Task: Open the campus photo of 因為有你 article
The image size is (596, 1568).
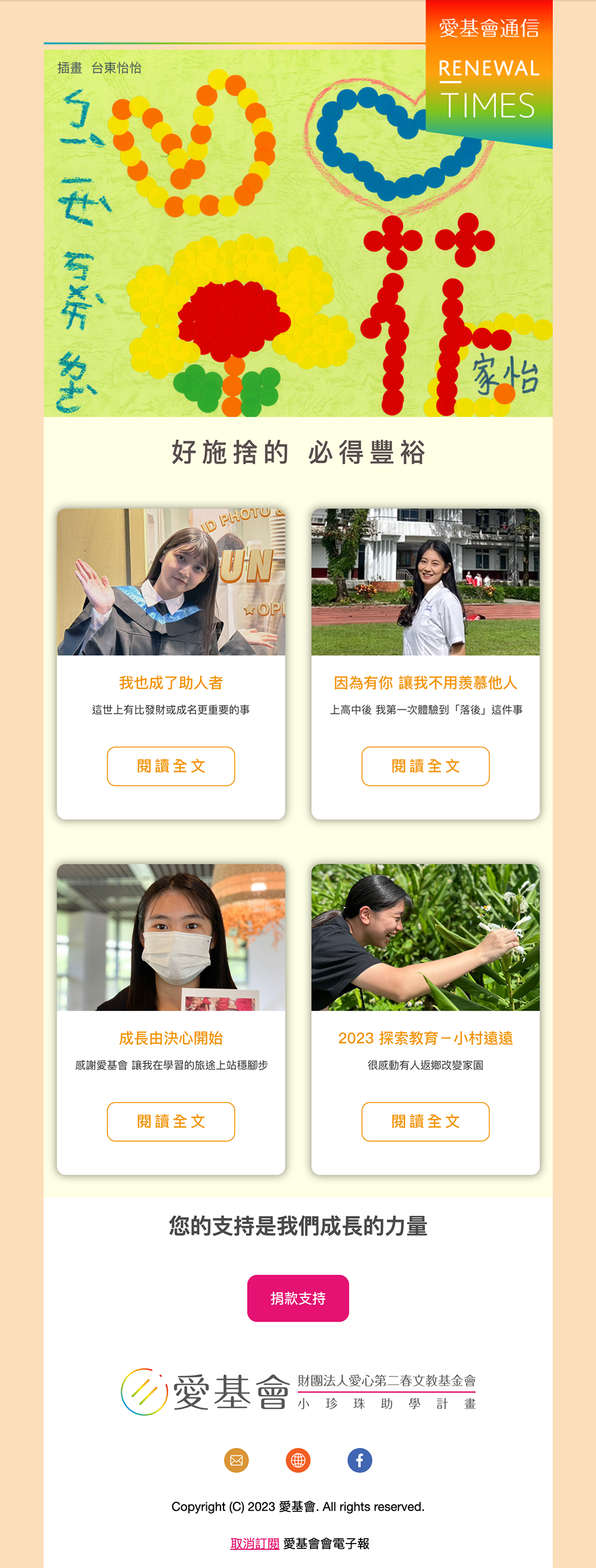Action: (425, 582)
